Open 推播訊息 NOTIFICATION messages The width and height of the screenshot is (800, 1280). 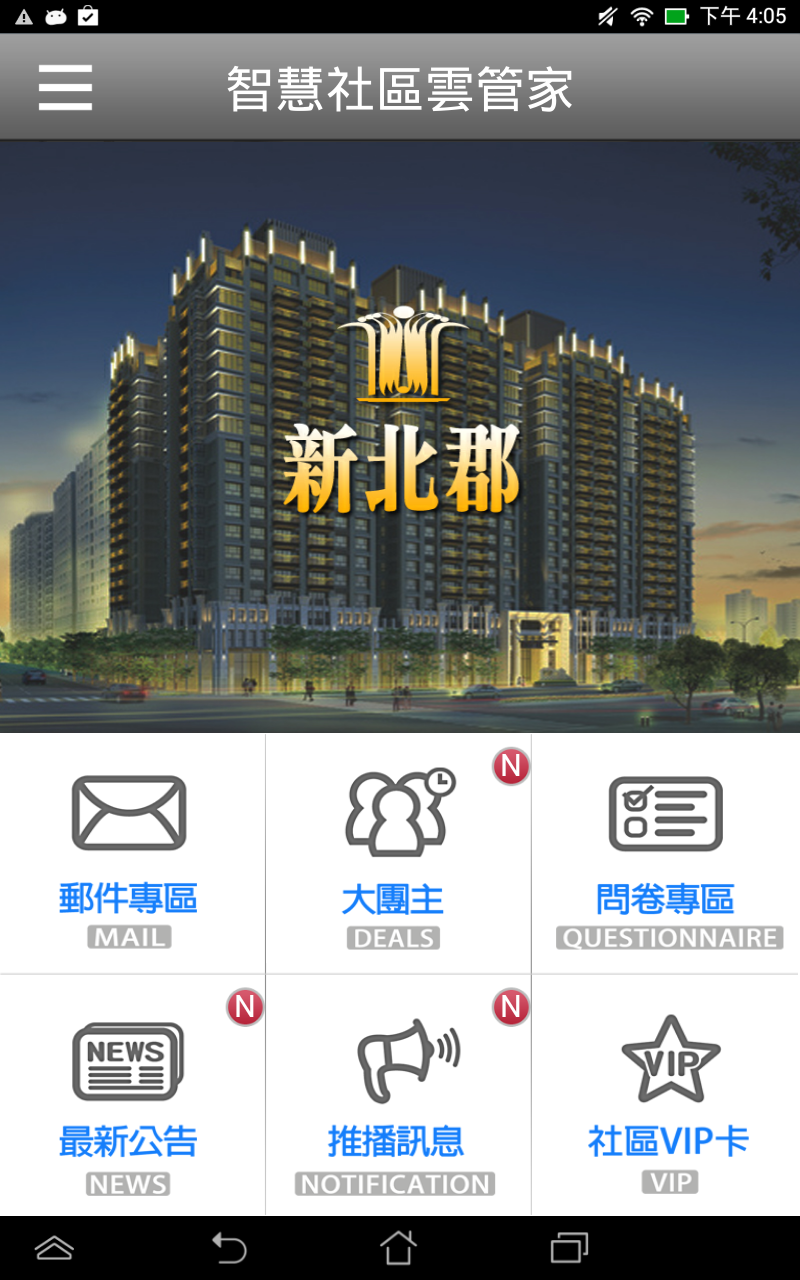click(397, 1097)
